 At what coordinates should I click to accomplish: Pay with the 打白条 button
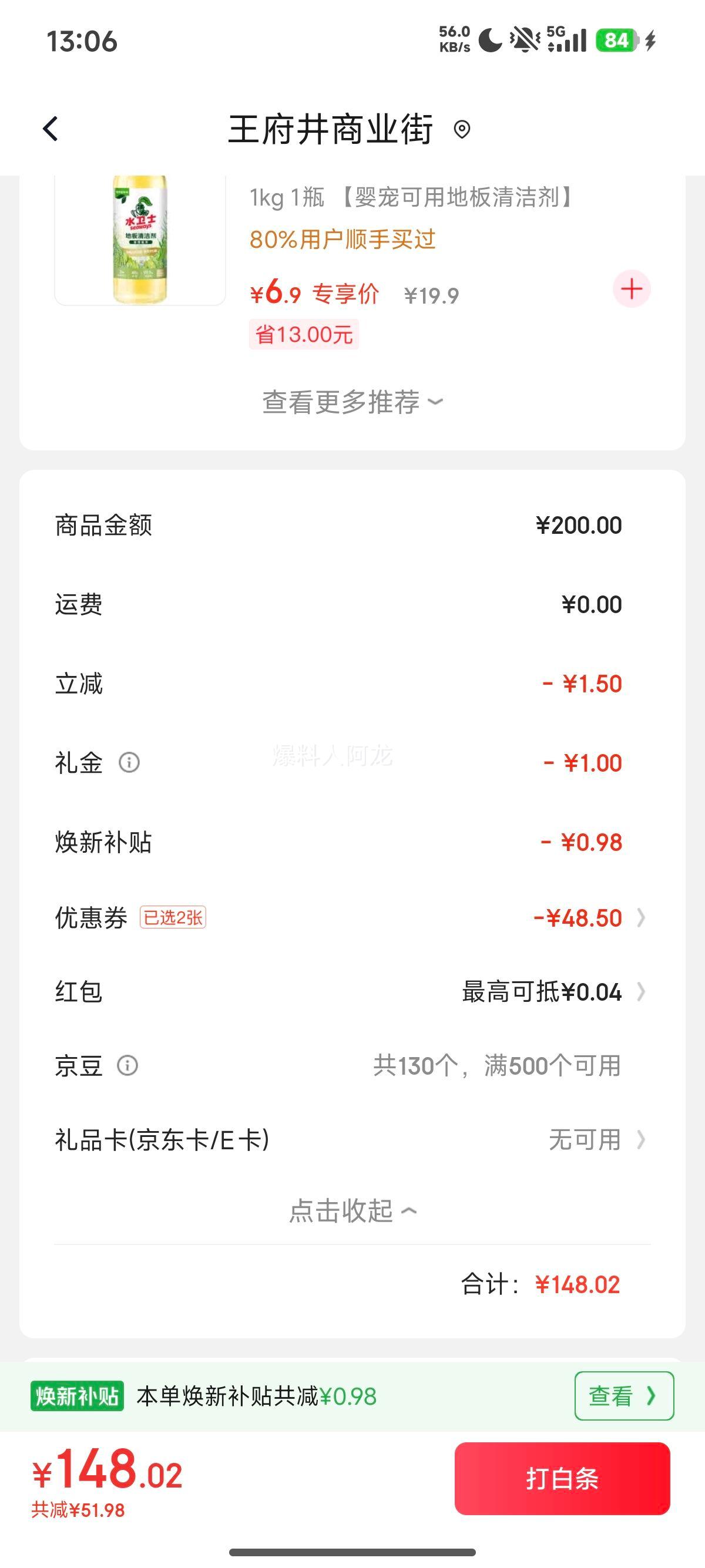(562, 1479)
